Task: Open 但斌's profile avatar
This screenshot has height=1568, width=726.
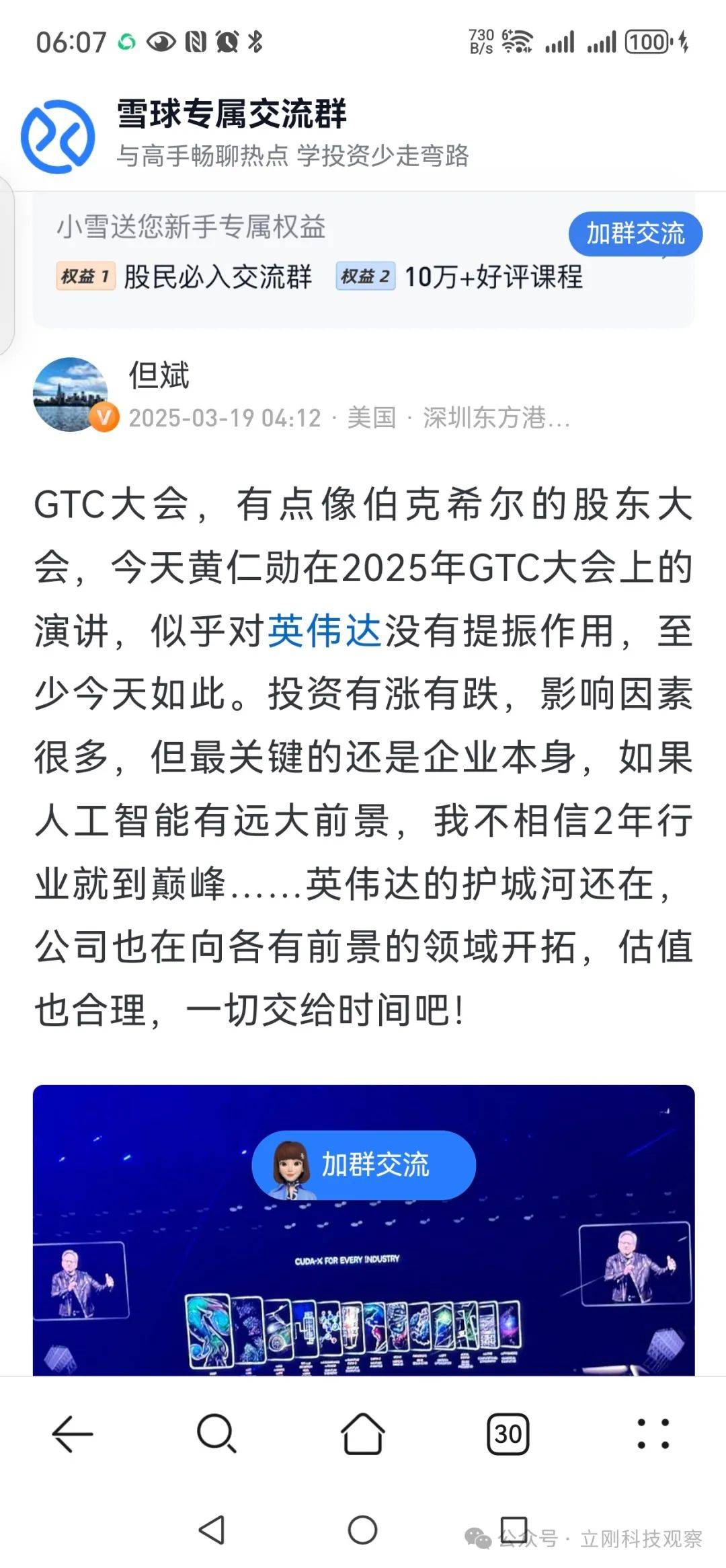Action: 71,395
